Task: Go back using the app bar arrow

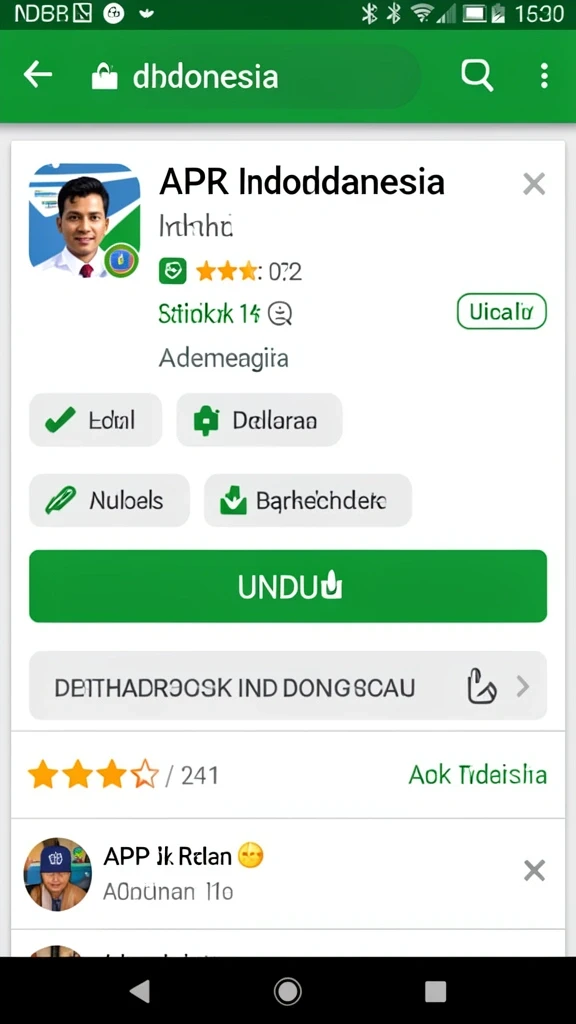Action: [x=38, y=76]
